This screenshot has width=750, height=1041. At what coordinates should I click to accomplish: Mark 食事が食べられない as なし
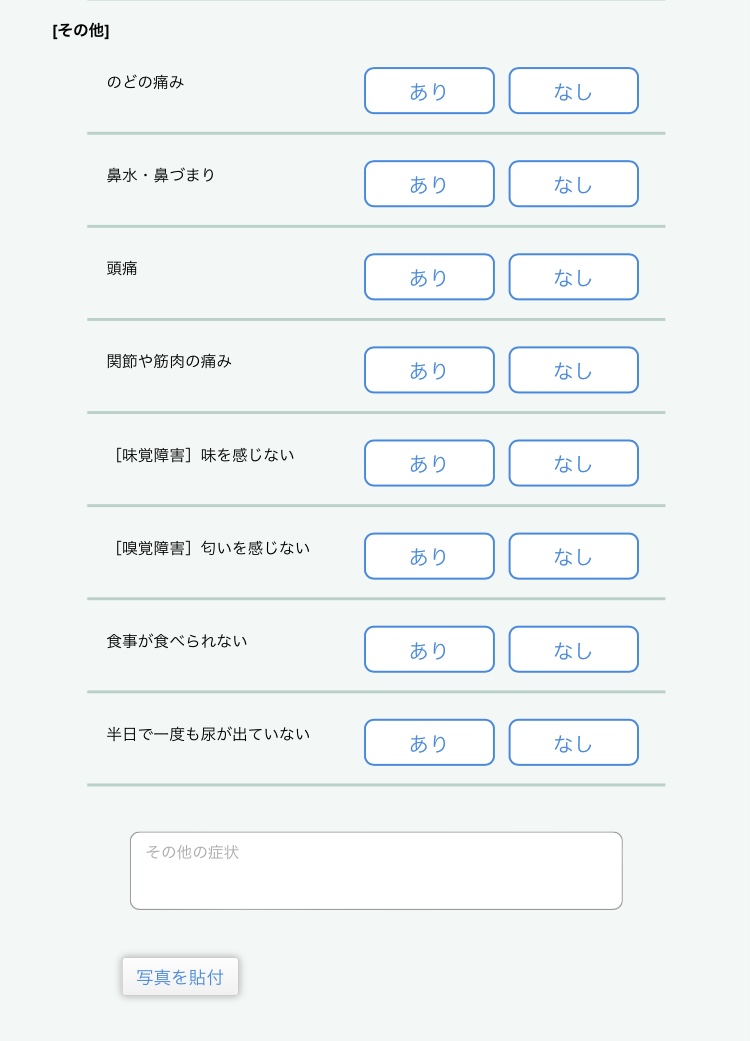click(573, 650)
